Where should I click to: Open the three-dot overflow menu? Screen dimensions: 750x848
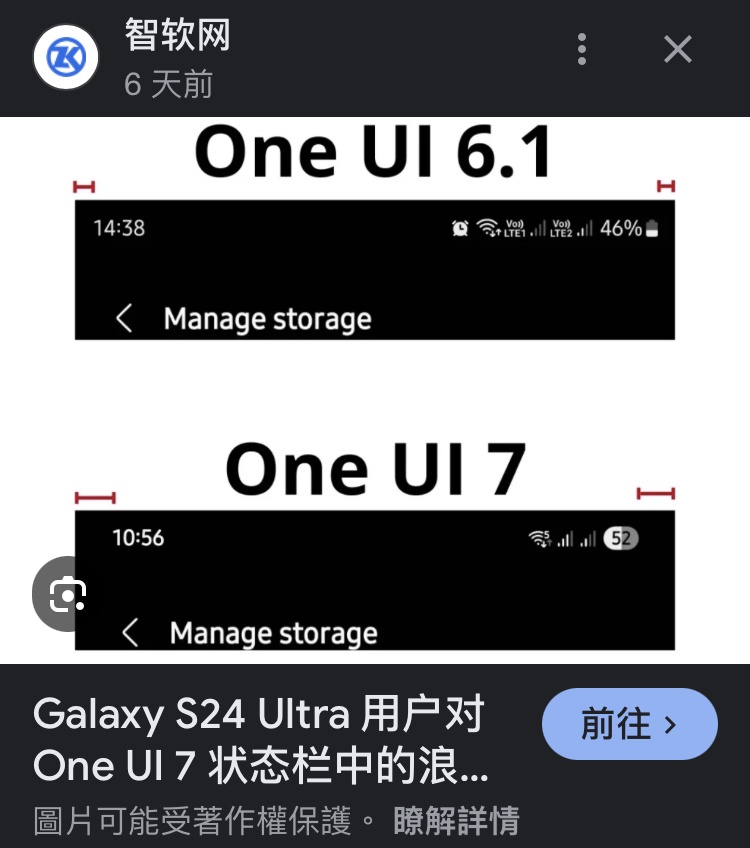(x=582, y=49)
